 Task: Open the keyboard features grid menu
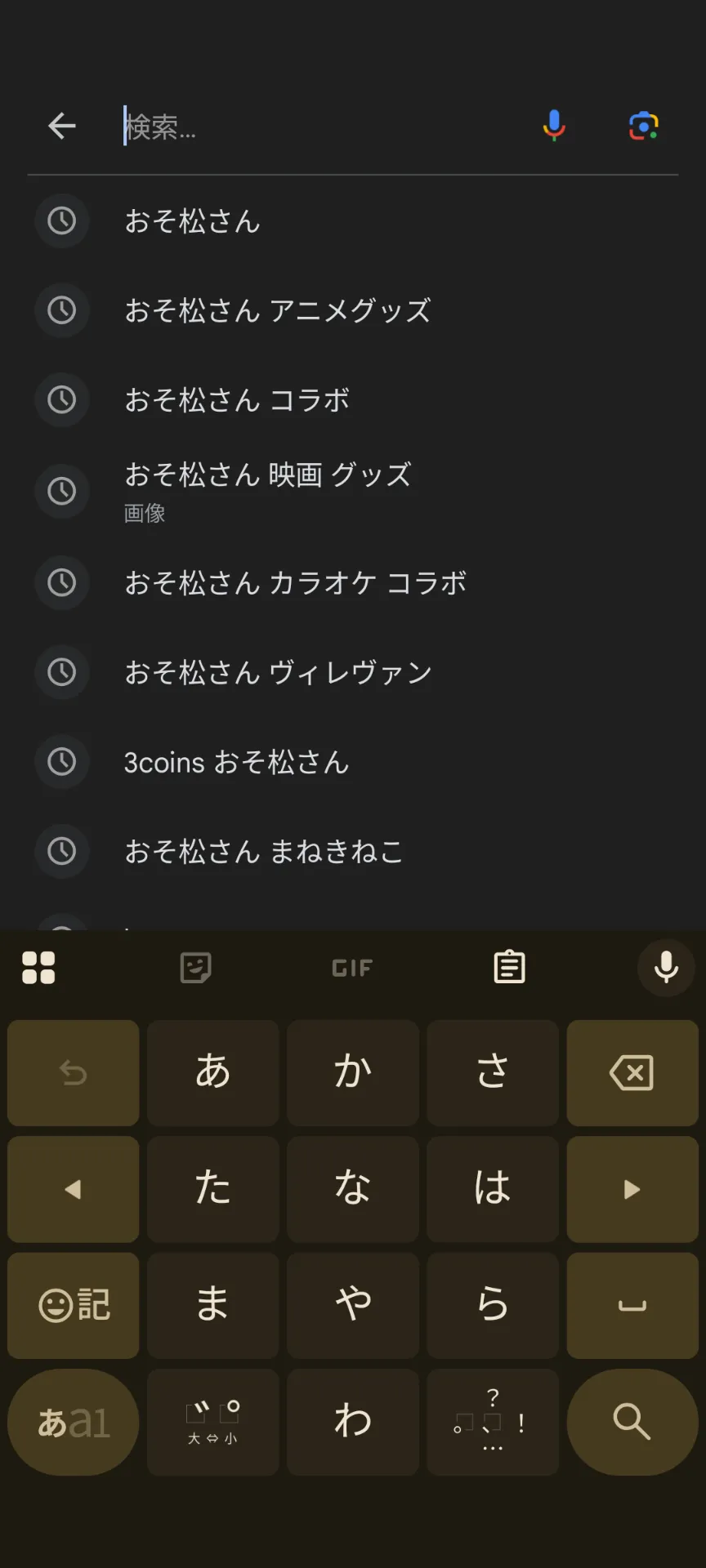[38, 968]
